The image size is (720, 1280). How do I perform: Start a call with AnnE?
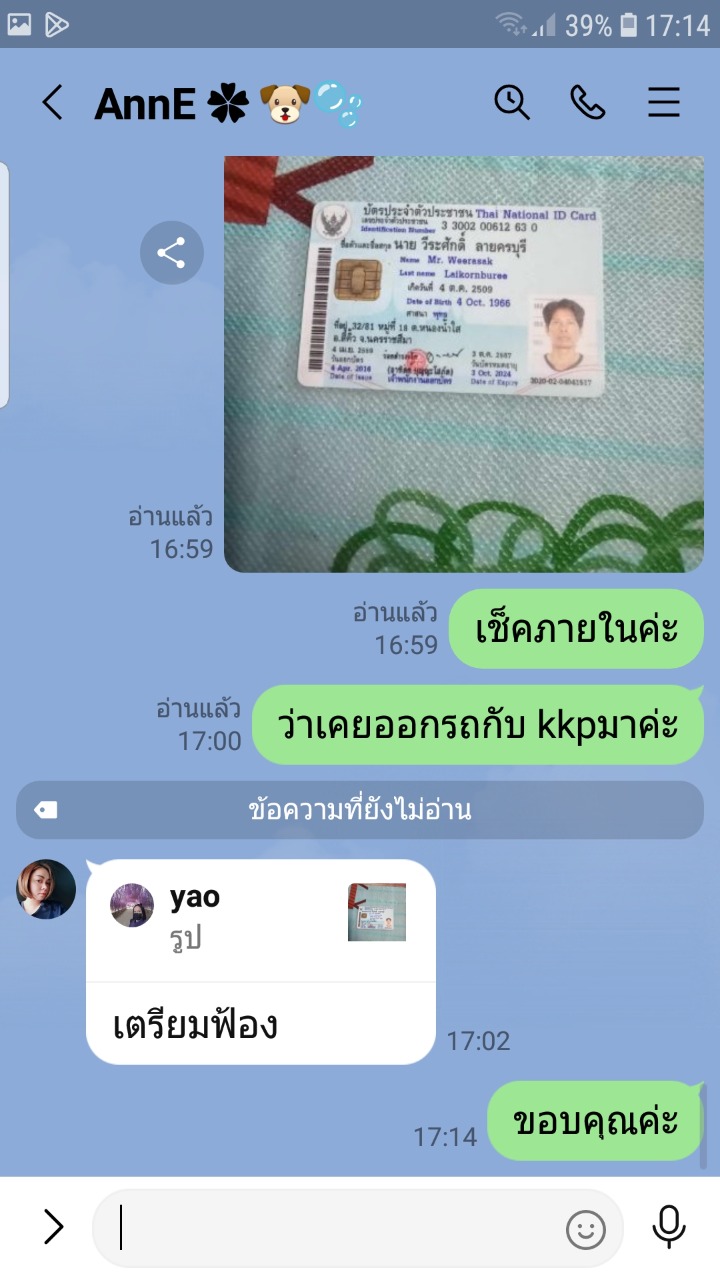click(x=588, y=102)
